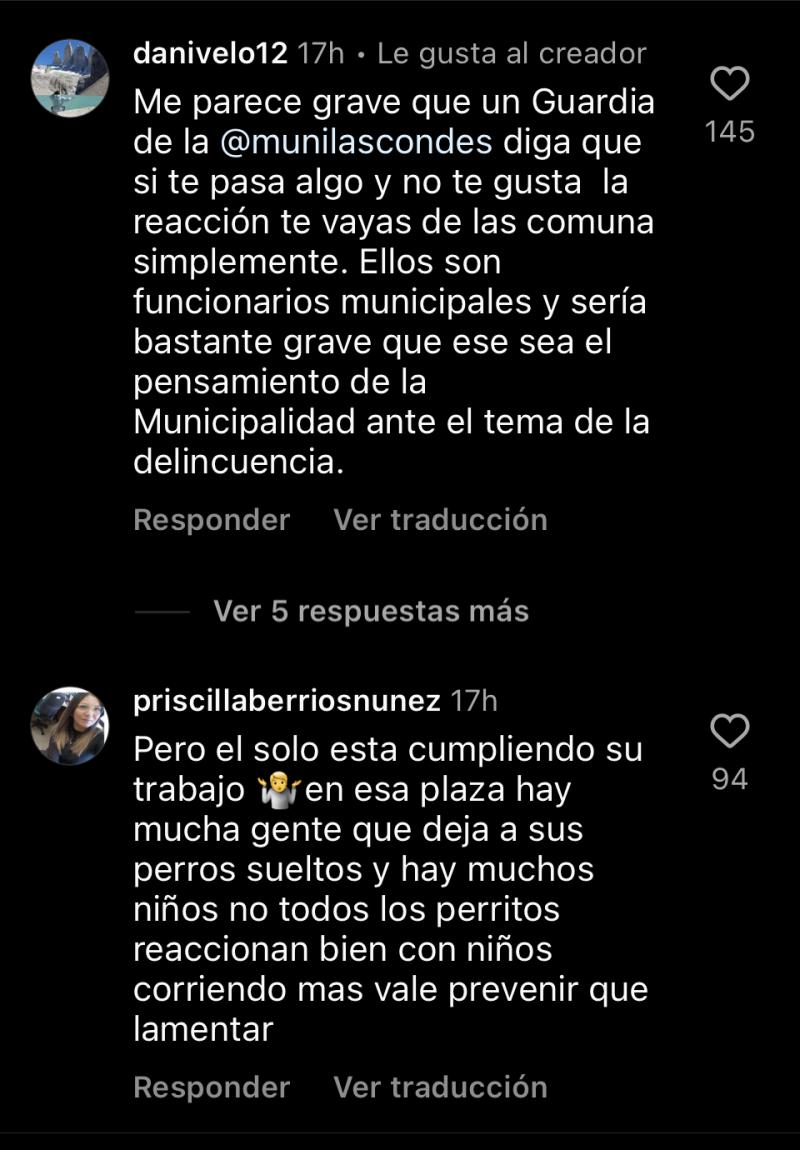Reply to danivelo12's comment

(211, 520)
